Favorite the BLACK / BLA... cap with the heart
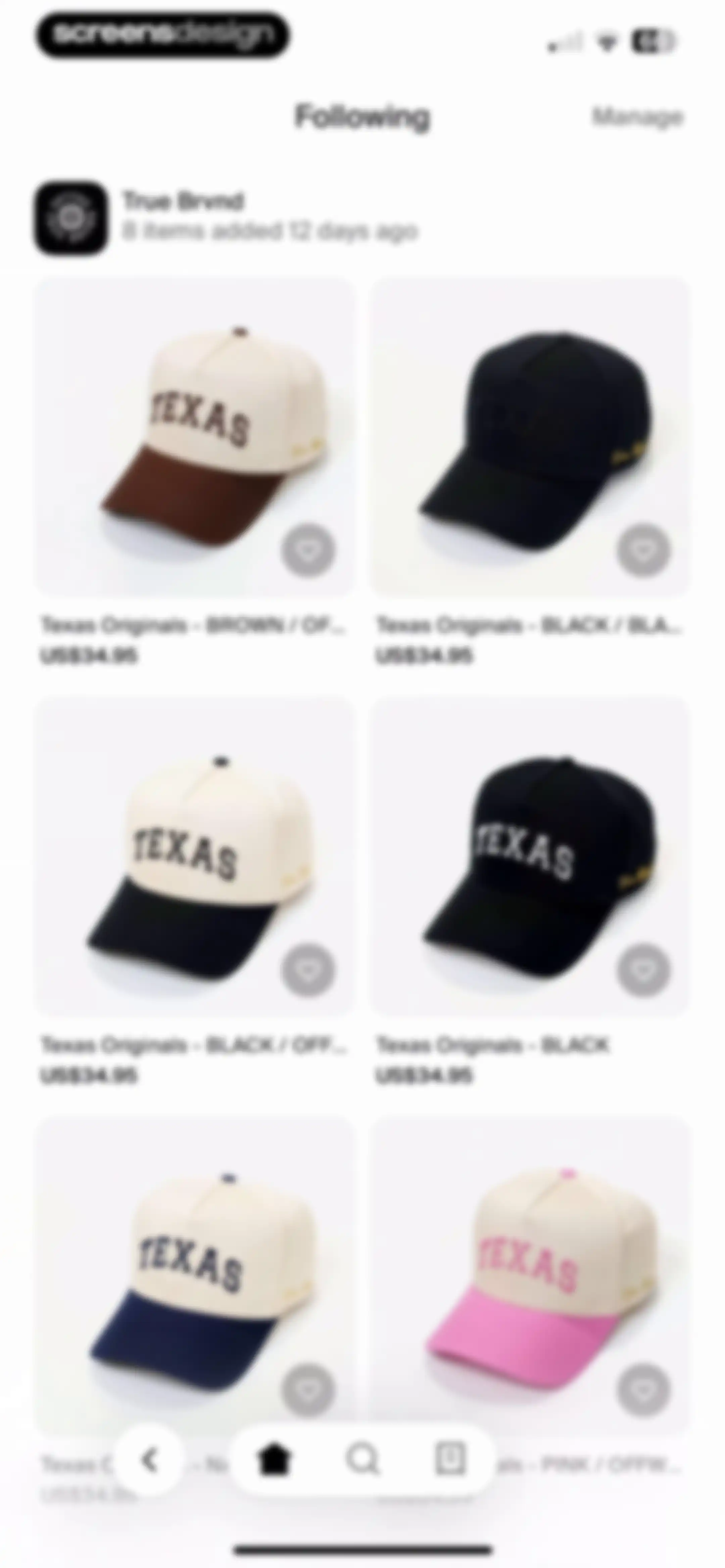 pos(644,550)
